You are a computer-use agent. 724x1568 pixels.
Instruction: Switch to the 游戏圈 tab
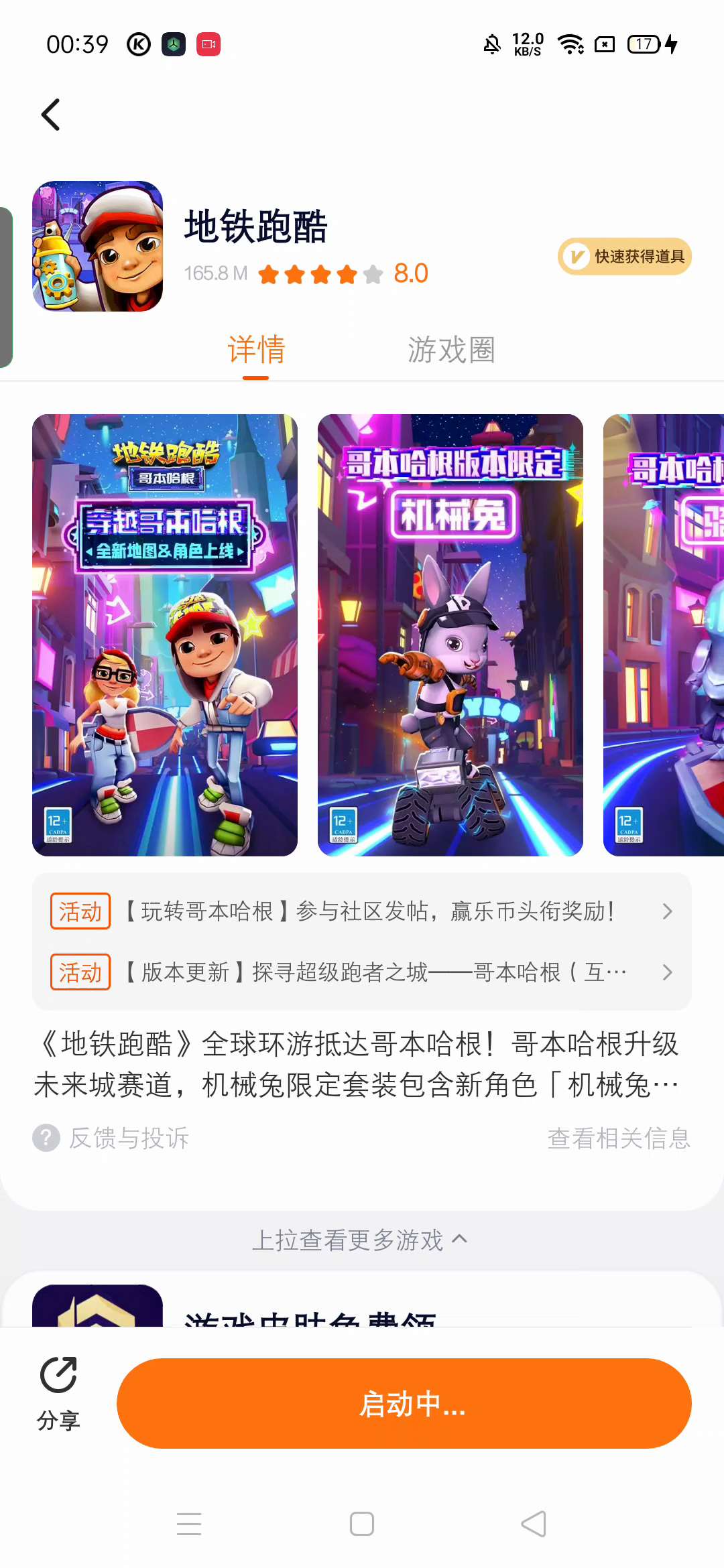click(x=451, y=350)
